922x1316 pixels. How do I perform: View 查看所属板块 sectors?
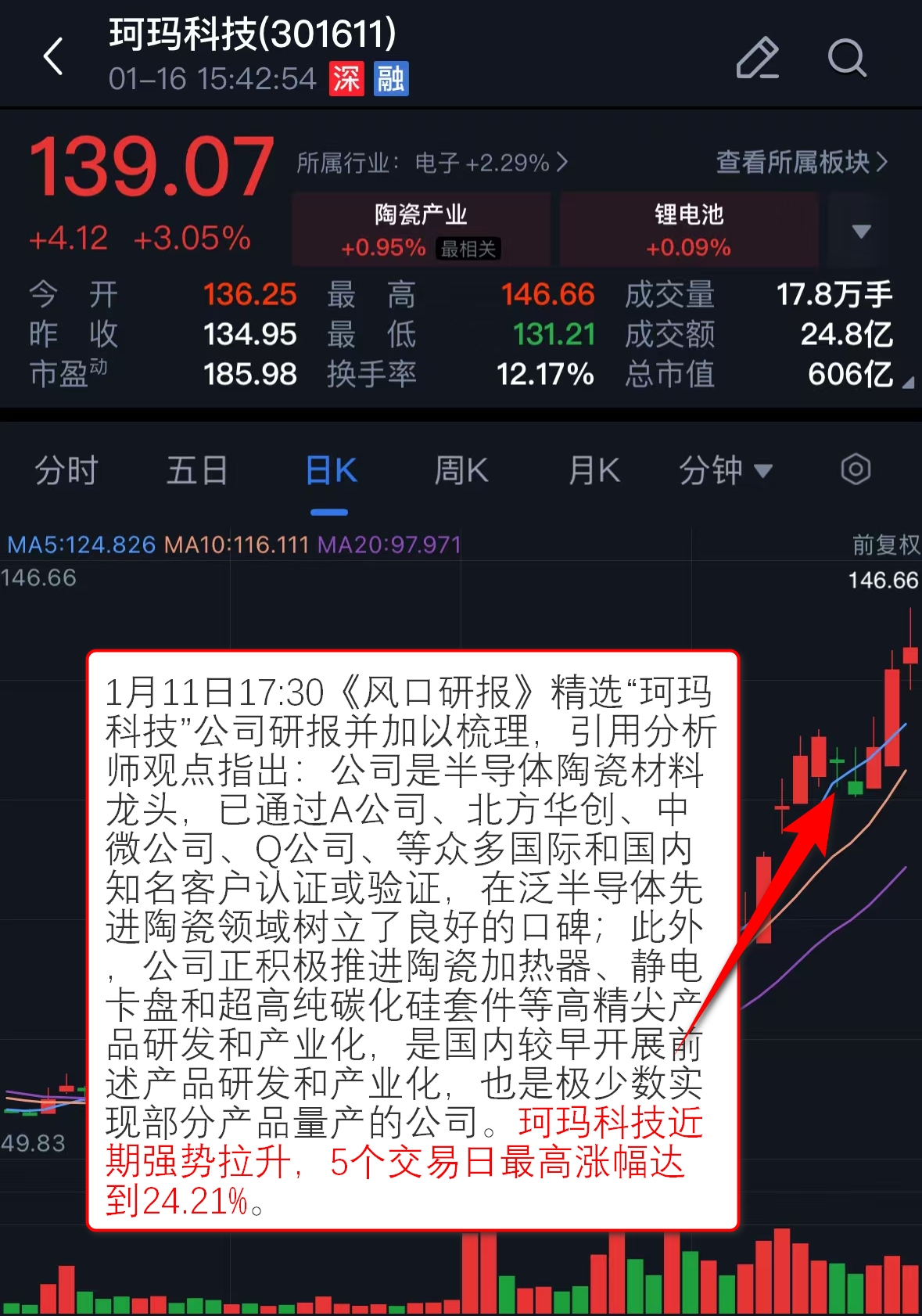click(x=802, y=163)
